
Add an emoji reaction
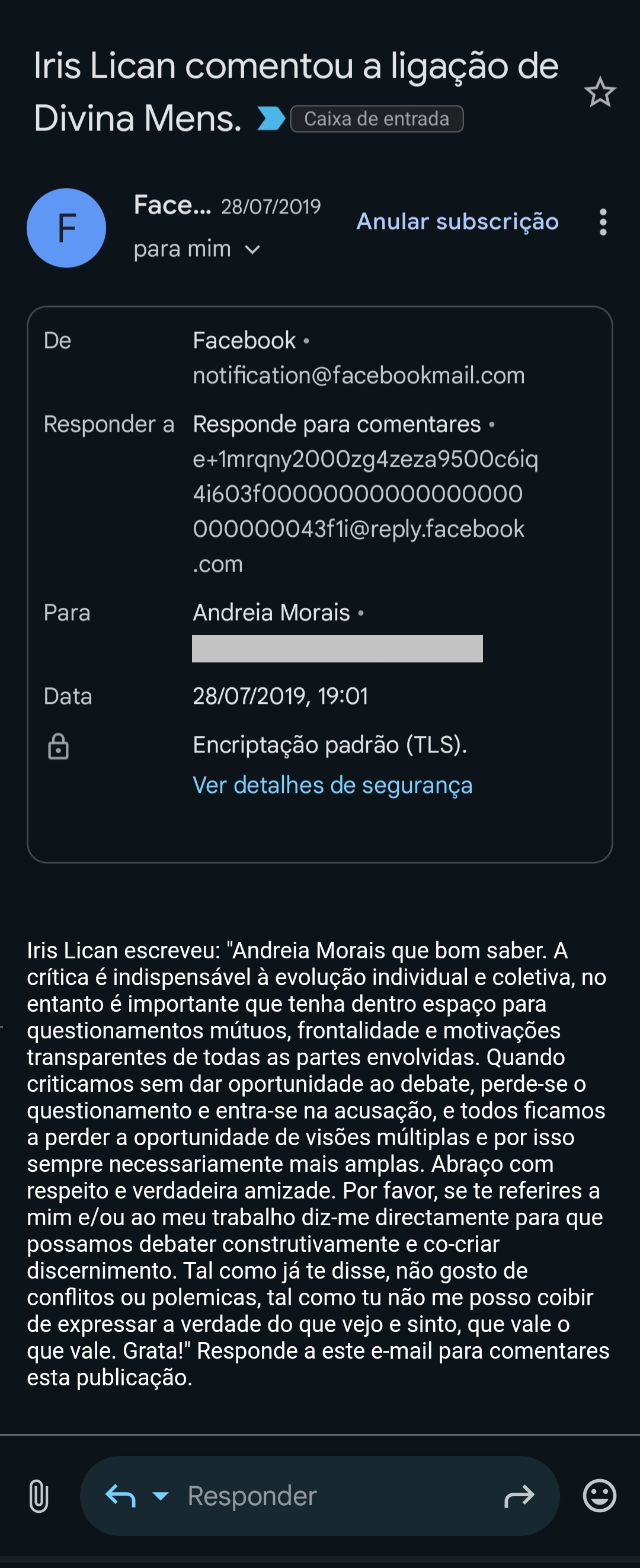pos(600,1496)
